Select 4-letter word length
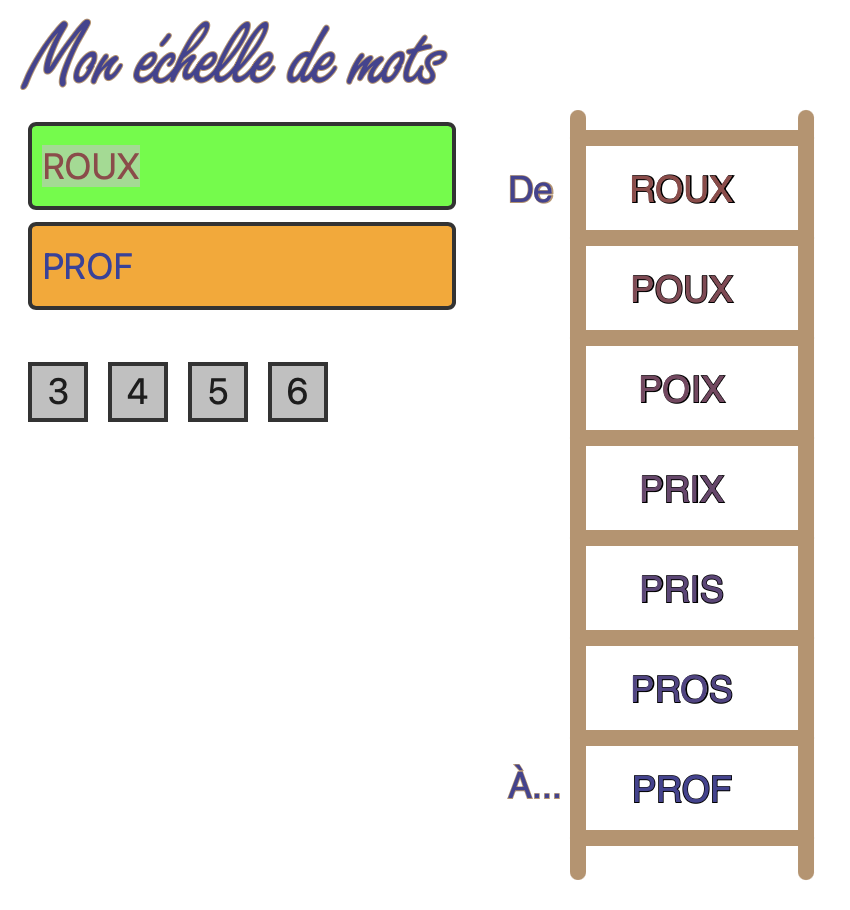This screenshot has width=850, height=910. (138, 392)
